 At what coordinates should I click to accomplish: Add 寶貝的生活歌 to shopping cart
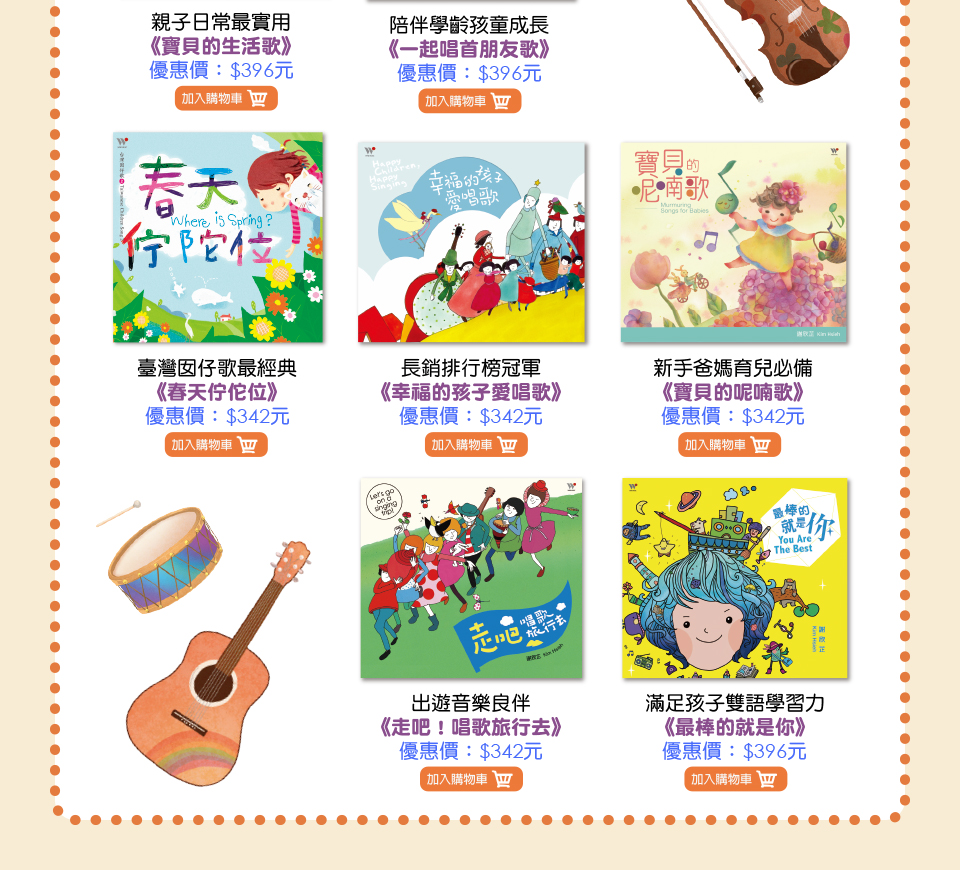(x=225, y=98)
